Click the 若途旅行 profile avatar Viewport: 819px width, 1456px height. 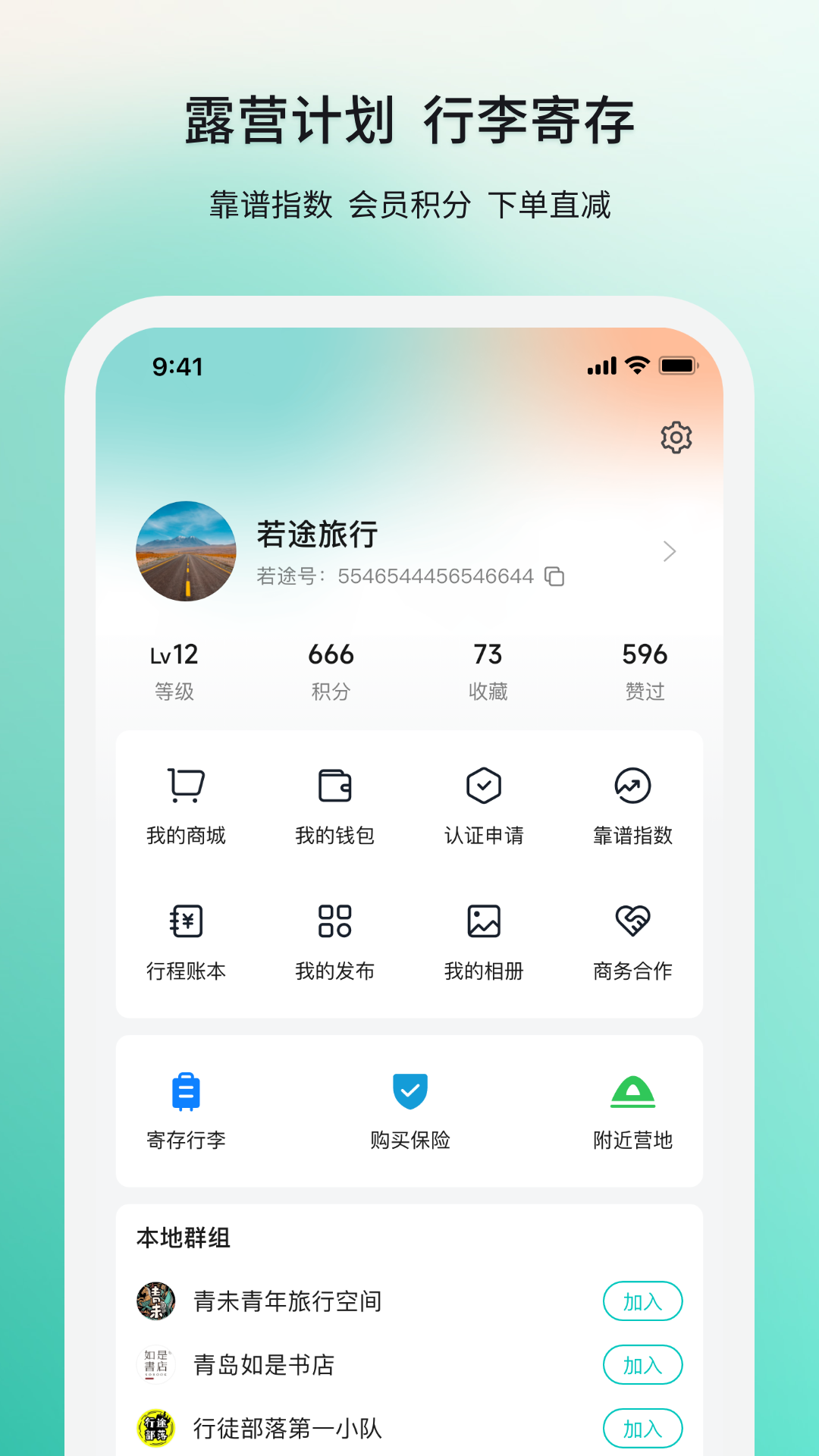pos(187,551)
